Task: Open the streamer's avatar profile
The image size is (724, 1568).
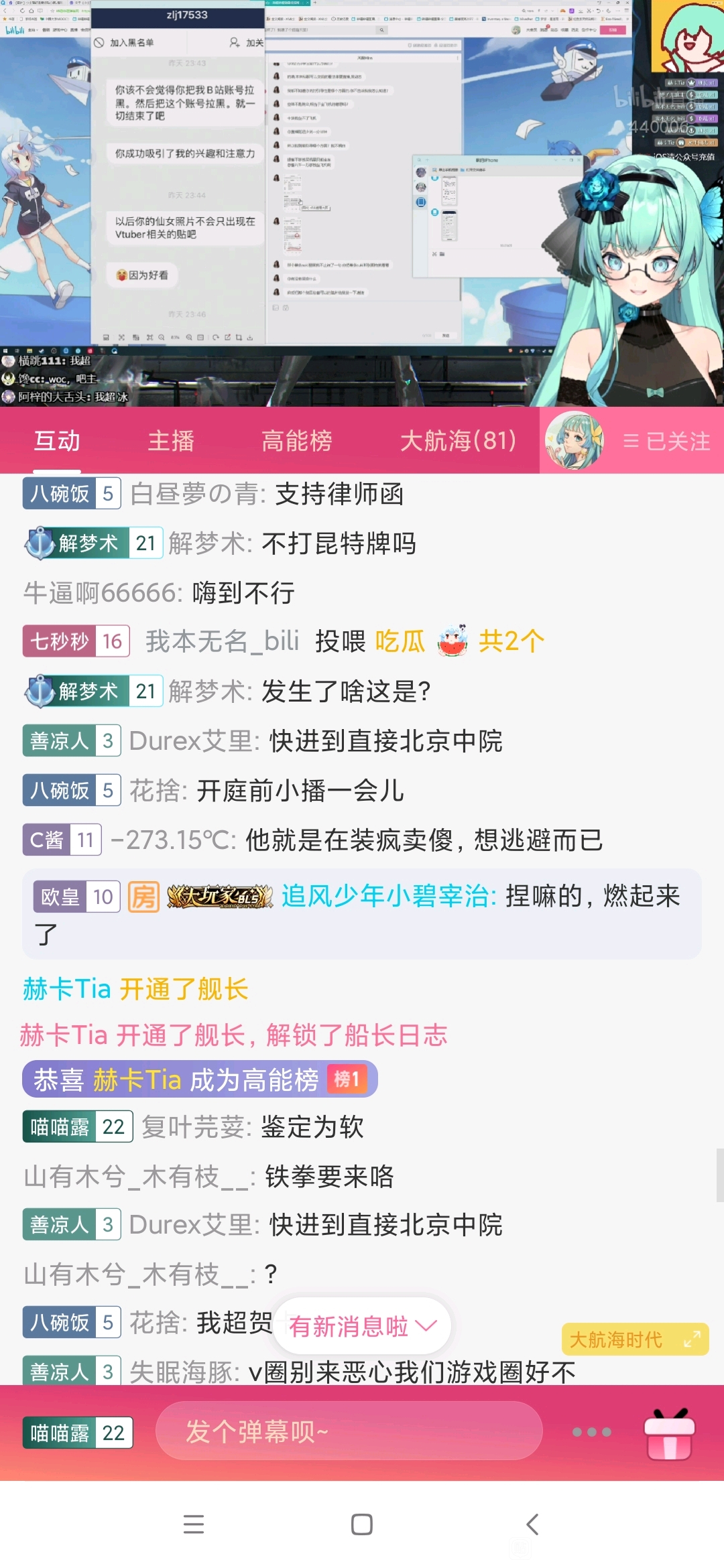Action: (575, 441)
